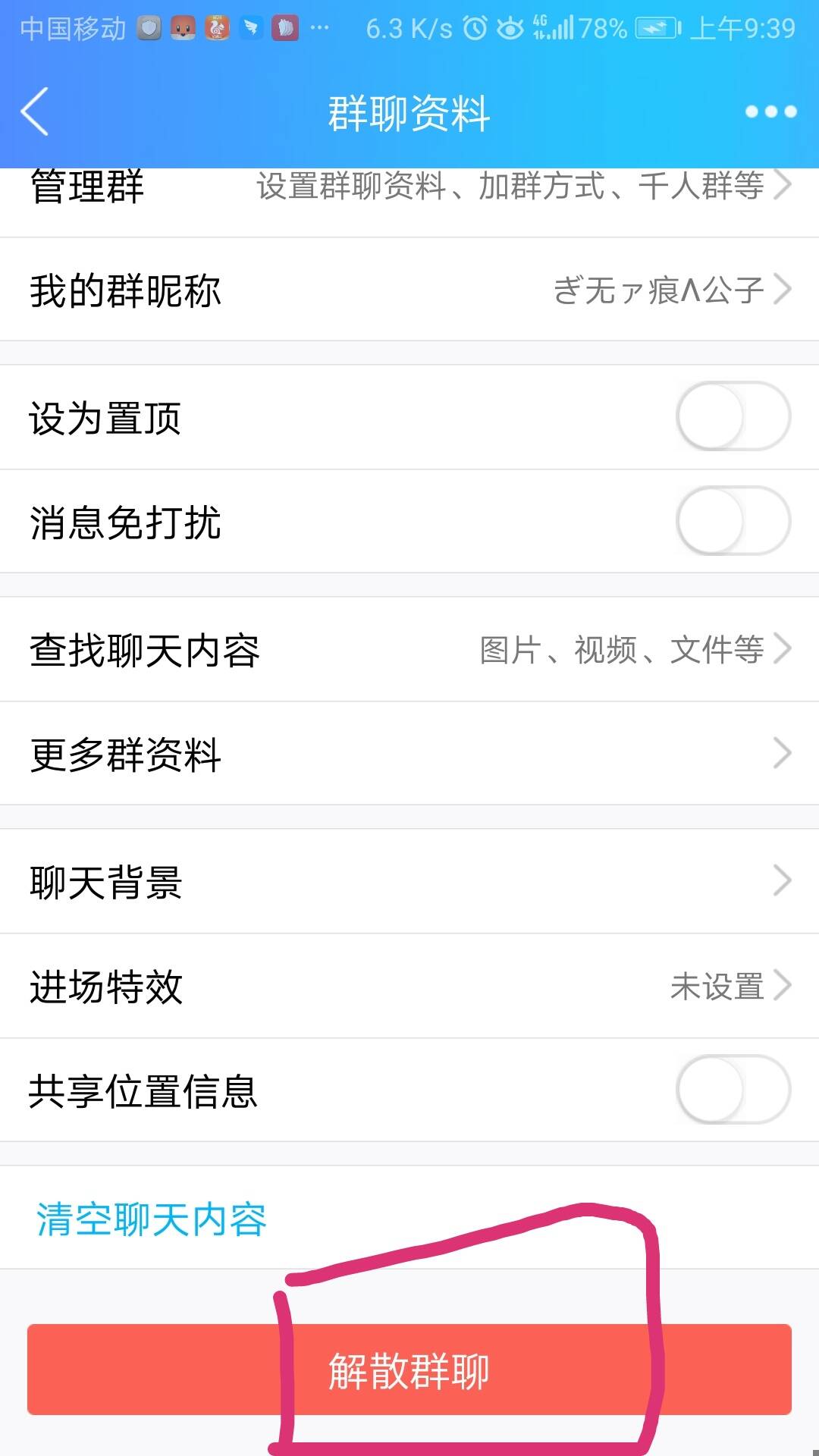819x1456 pixels.
Task: Tap the eye-protection mode icon in status bar
Action: tap(510, 27)
